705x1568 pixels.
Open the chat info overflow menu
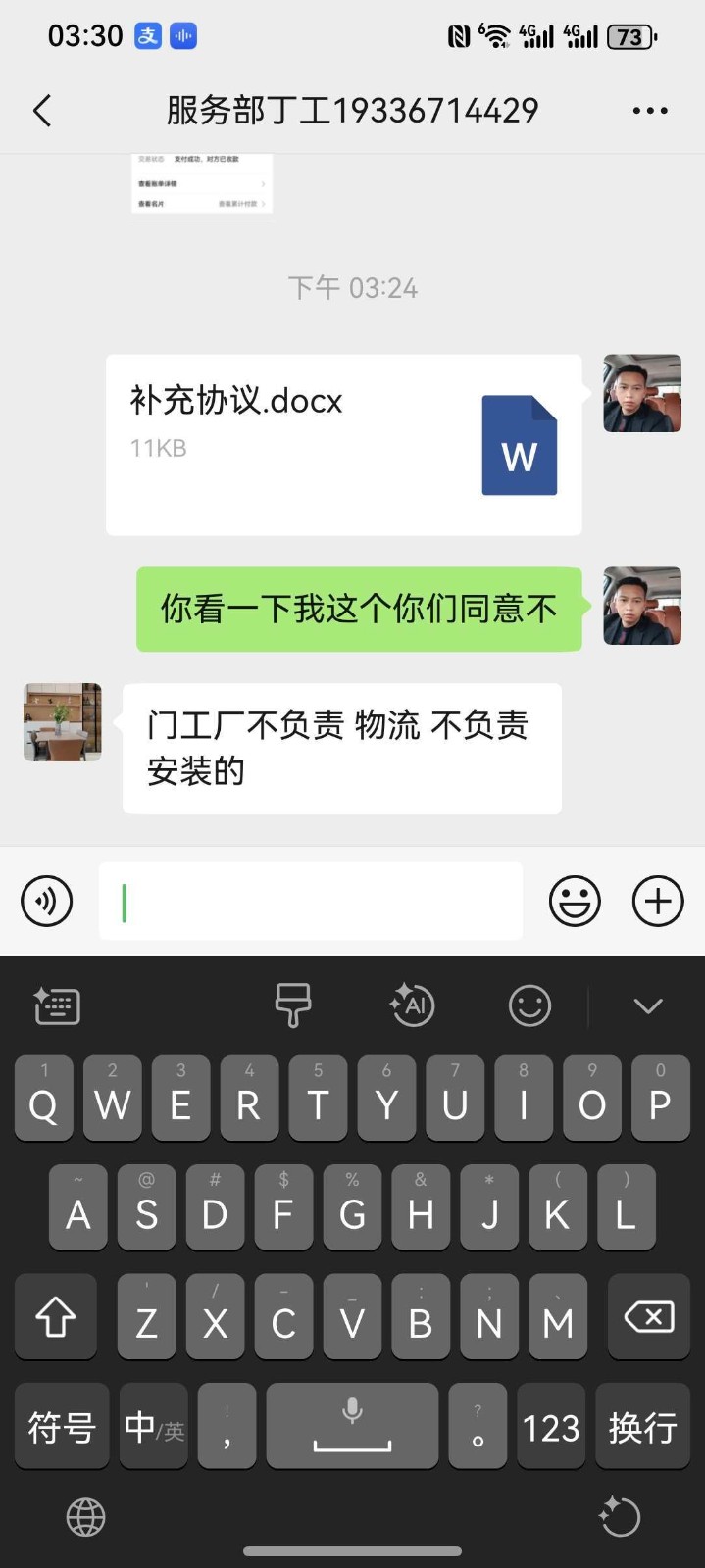click(649, 111)
